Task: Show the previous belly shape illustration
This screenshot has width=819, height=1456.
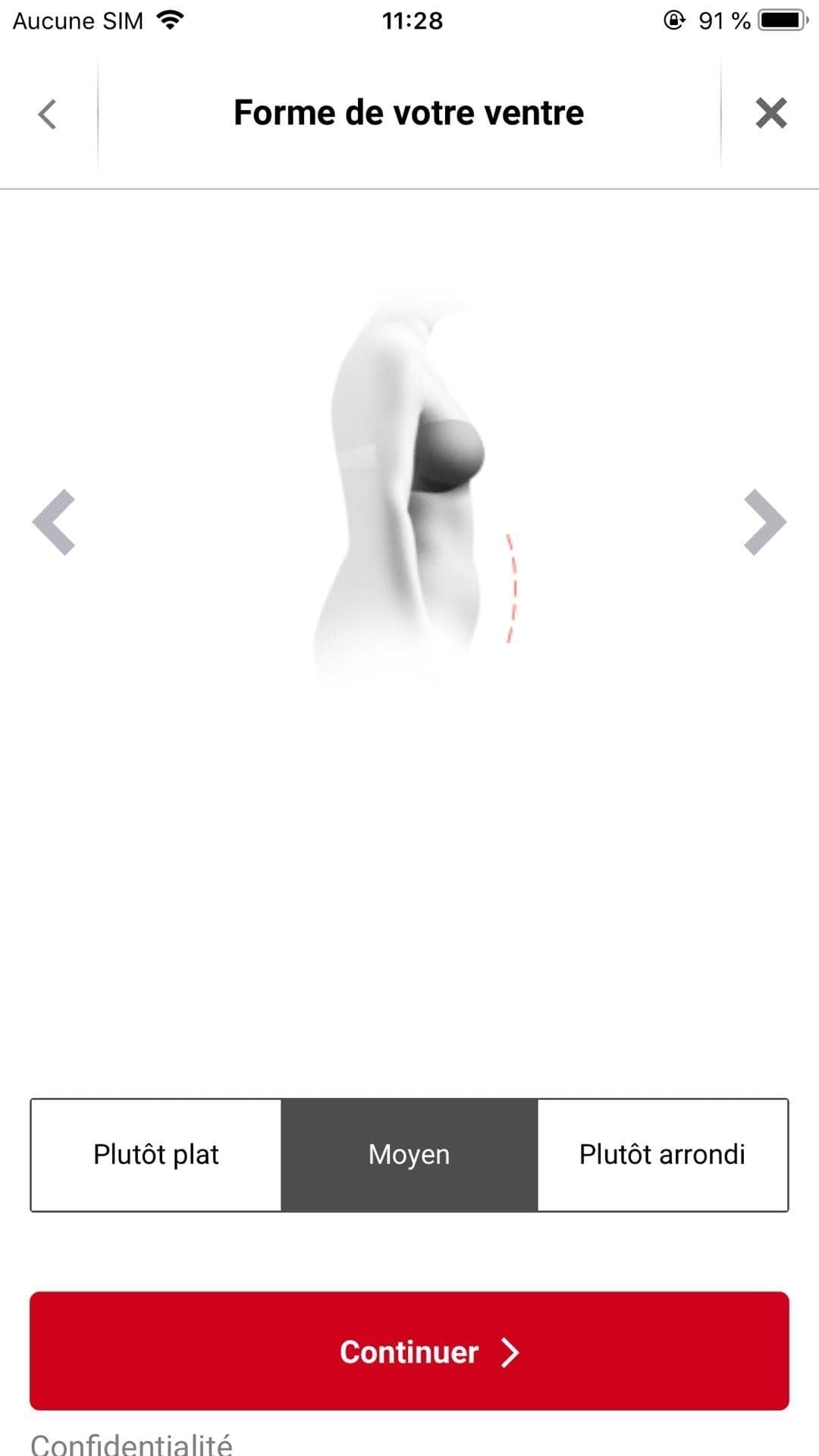Action: click(54, 522)
